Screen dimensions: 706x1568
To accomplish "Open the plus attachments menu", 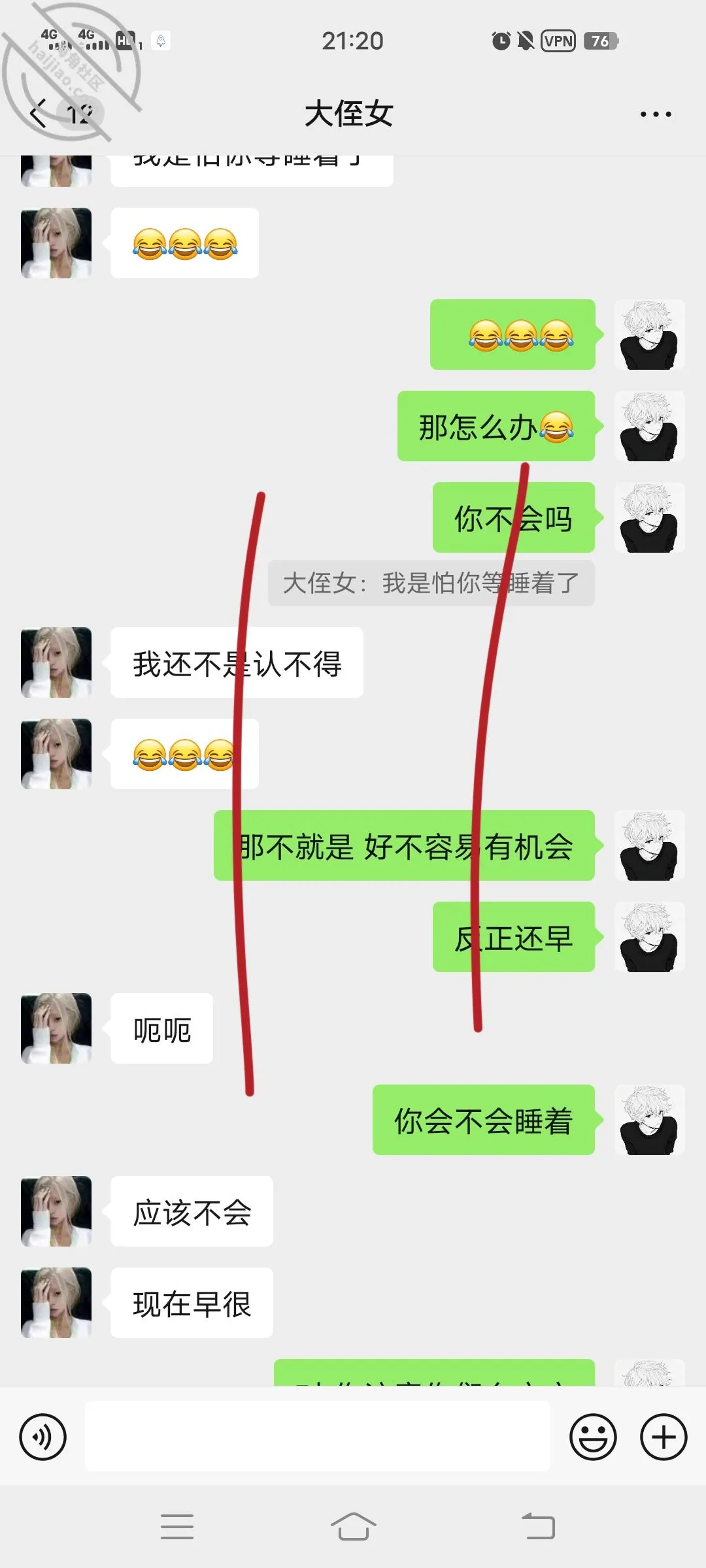I will point(664,1437).
